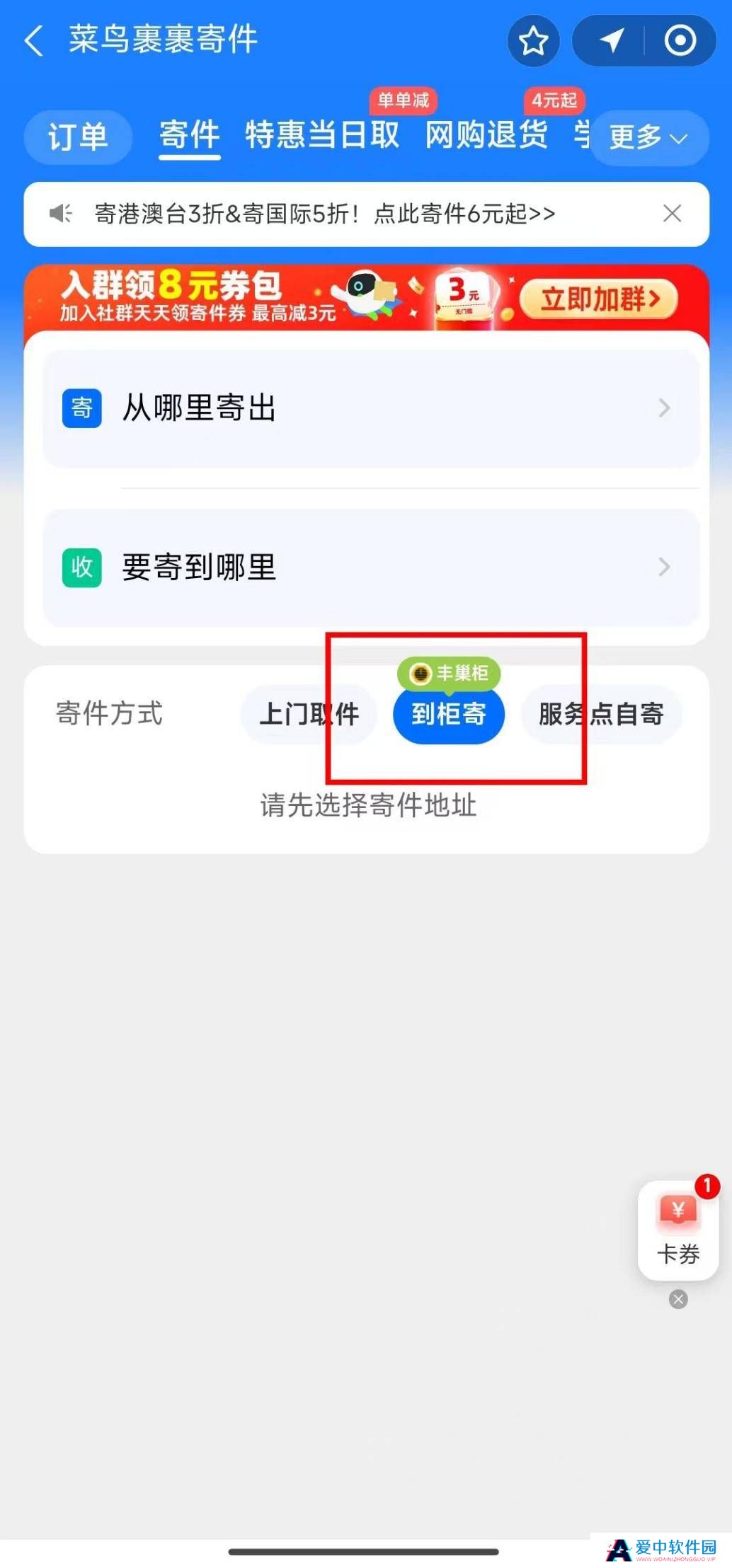Close the mini program via circle icon
The image size is (732, 1568).
(x=680, y=41)
